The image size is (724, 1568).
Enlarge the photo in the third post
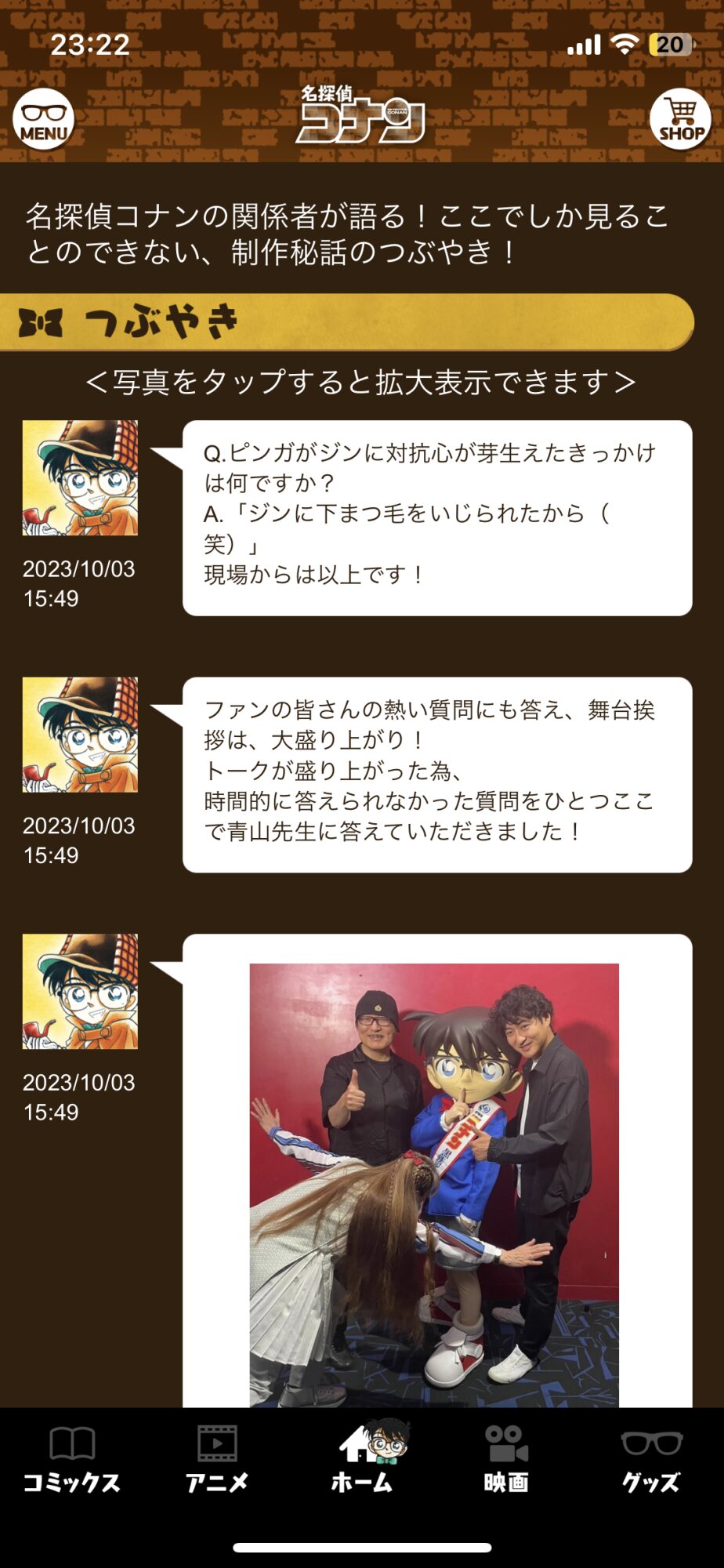434,1184
